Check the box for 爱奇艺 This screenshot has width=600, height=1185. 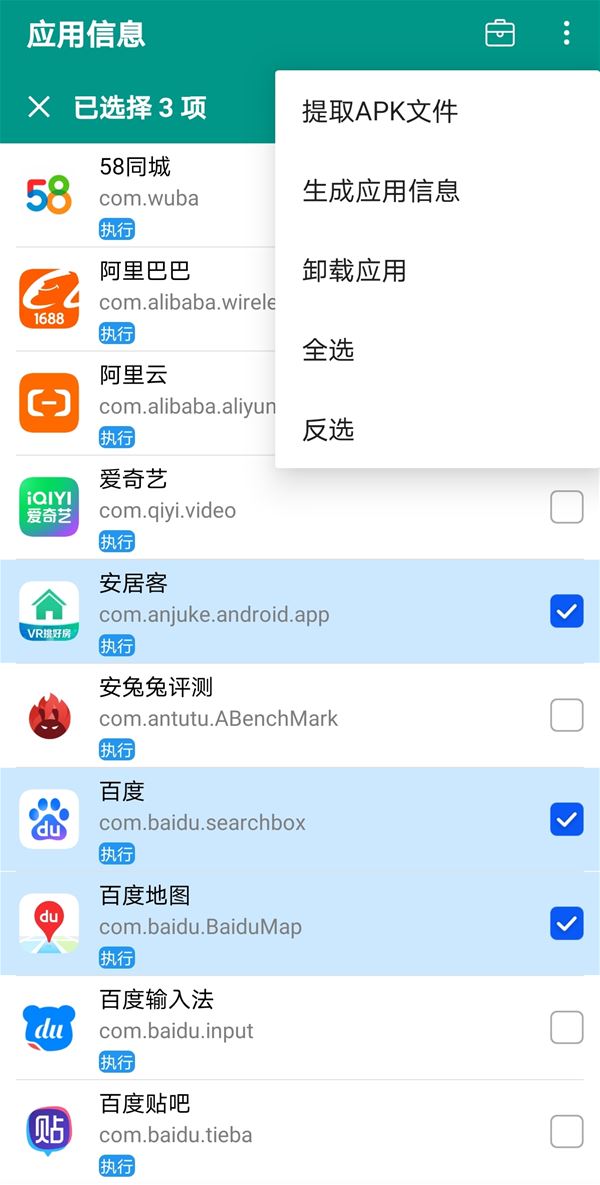pos(566,507)
